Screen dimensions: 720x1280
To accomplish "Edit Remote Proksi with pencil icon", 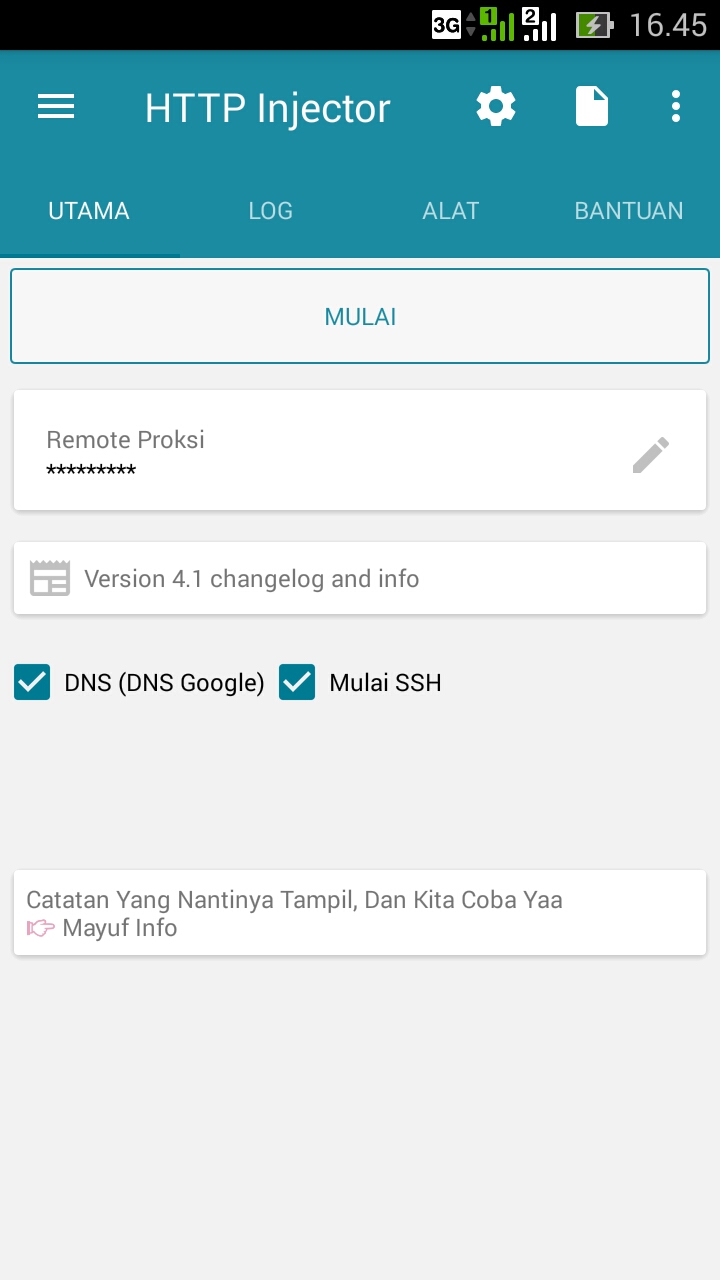I will tap(650, 455).
